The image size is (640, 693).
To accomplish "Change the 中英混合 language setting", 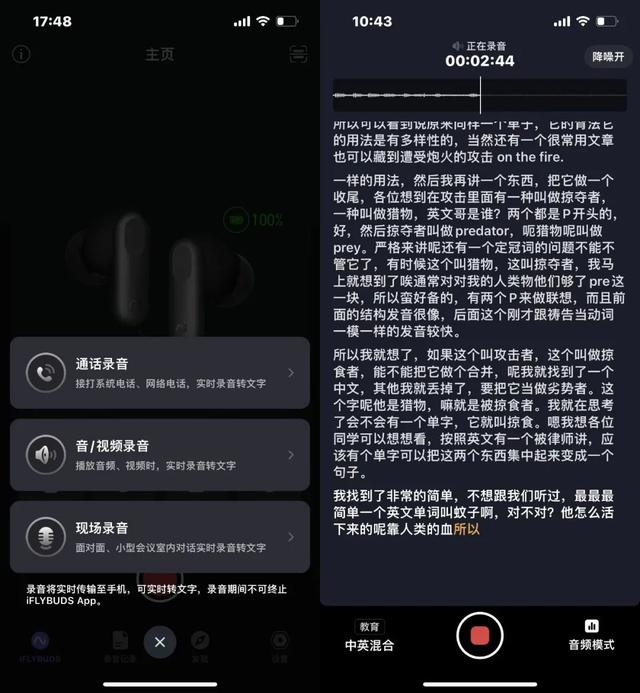I will [370, 636].
